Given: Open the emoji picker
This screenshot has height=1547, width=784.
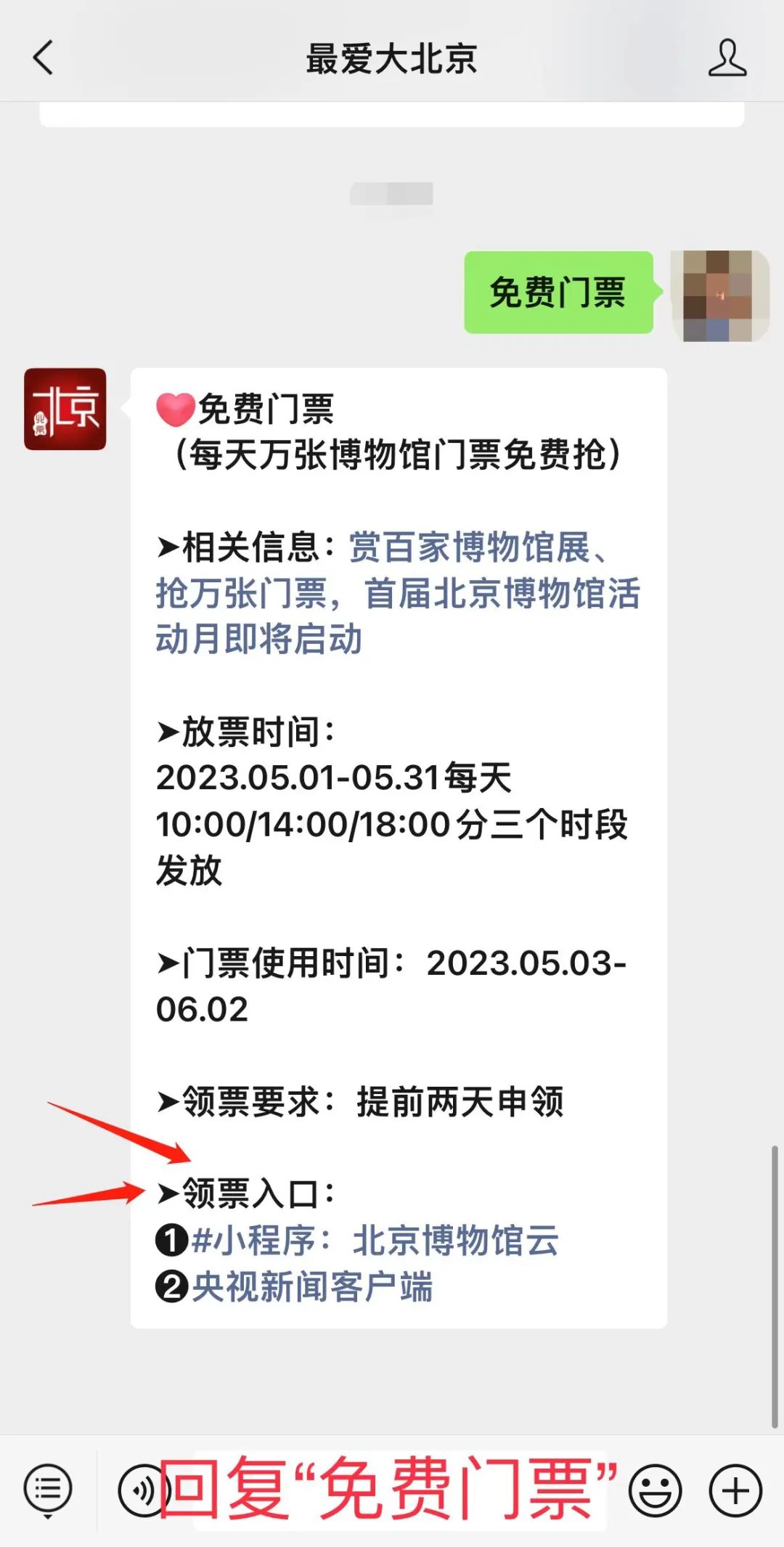Looking at the screenshot, I should tap(656, 1491).
